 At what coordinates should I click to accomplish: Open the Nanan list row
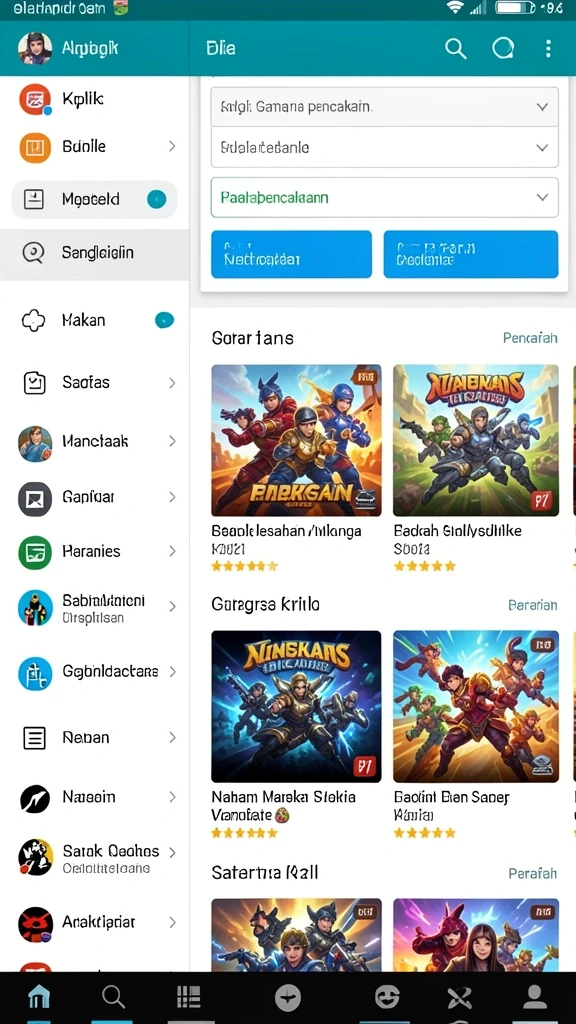(95, 738)
